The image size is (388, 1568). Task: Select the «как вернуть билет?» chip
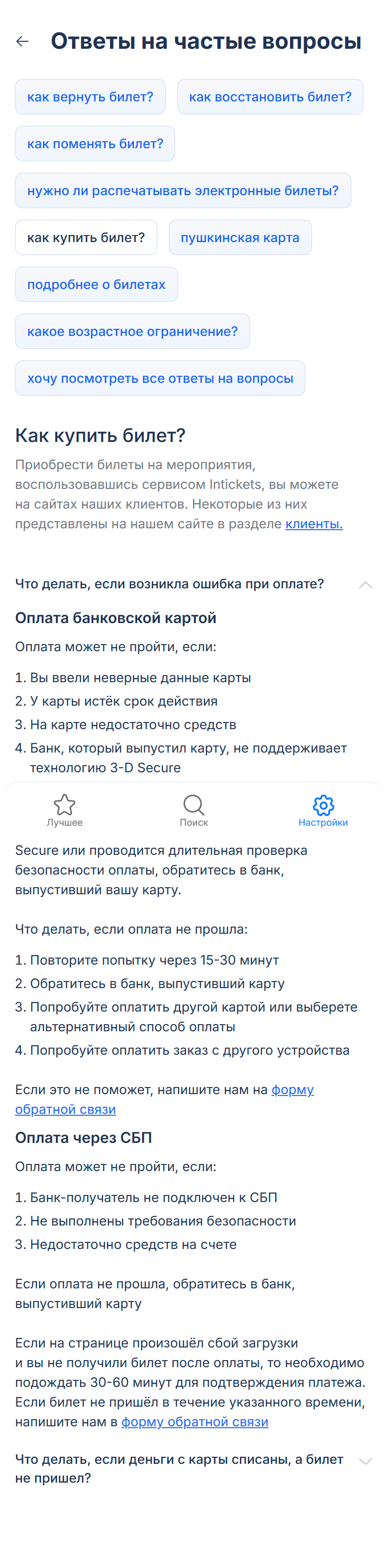(90, 97)
